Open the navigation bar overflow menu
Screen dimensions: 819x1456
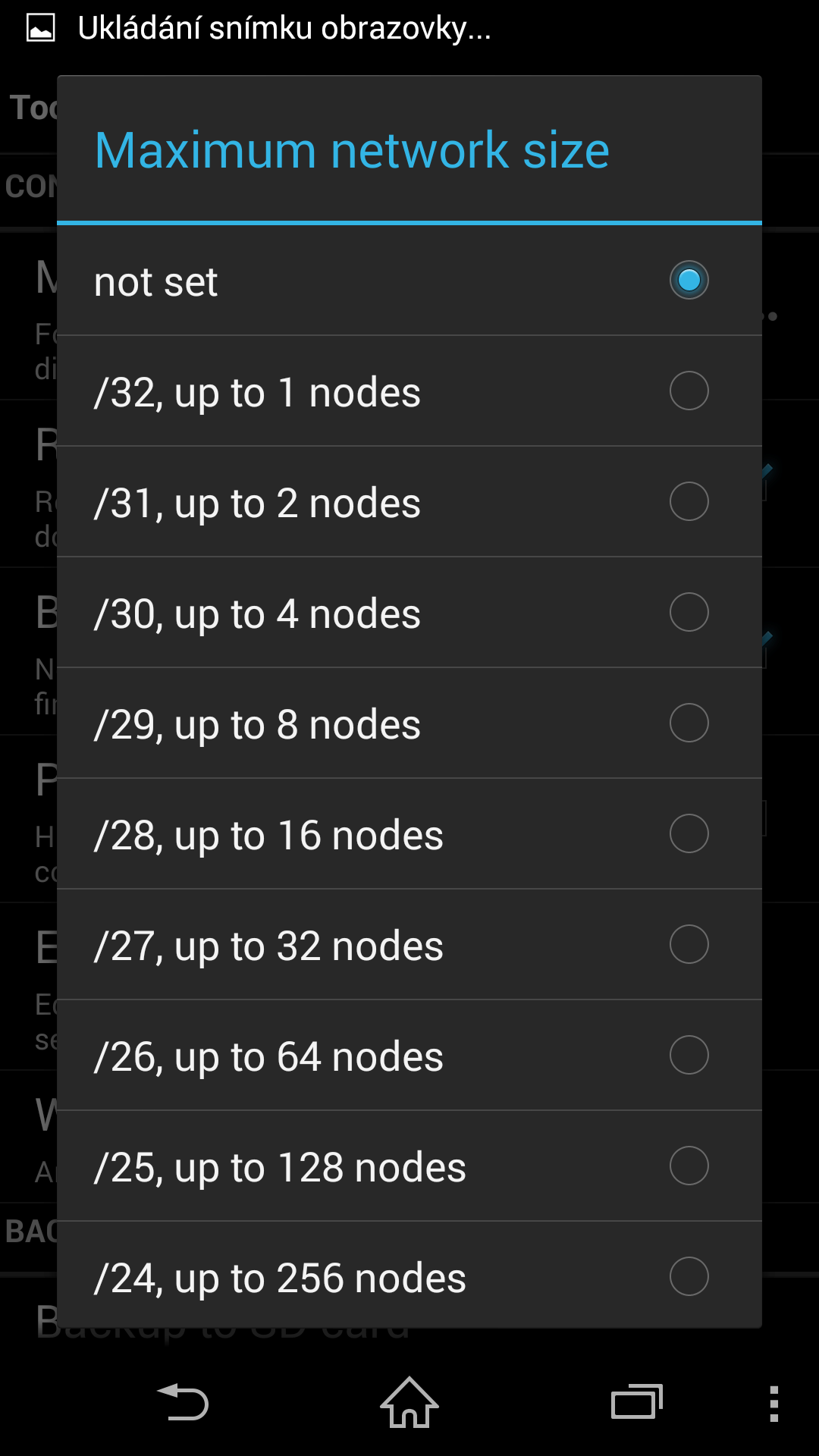773,1404
